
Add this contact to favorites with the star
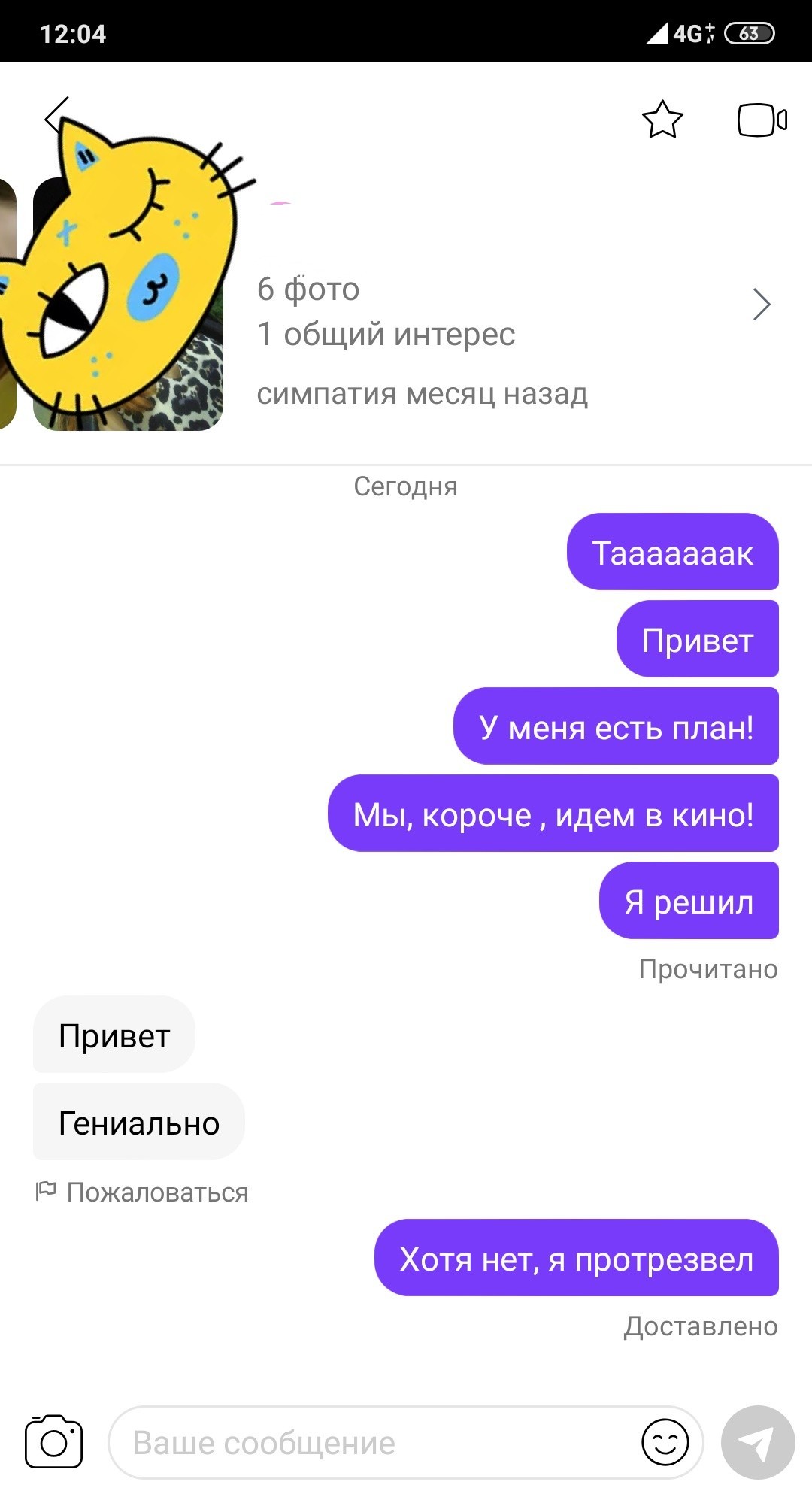662,120
